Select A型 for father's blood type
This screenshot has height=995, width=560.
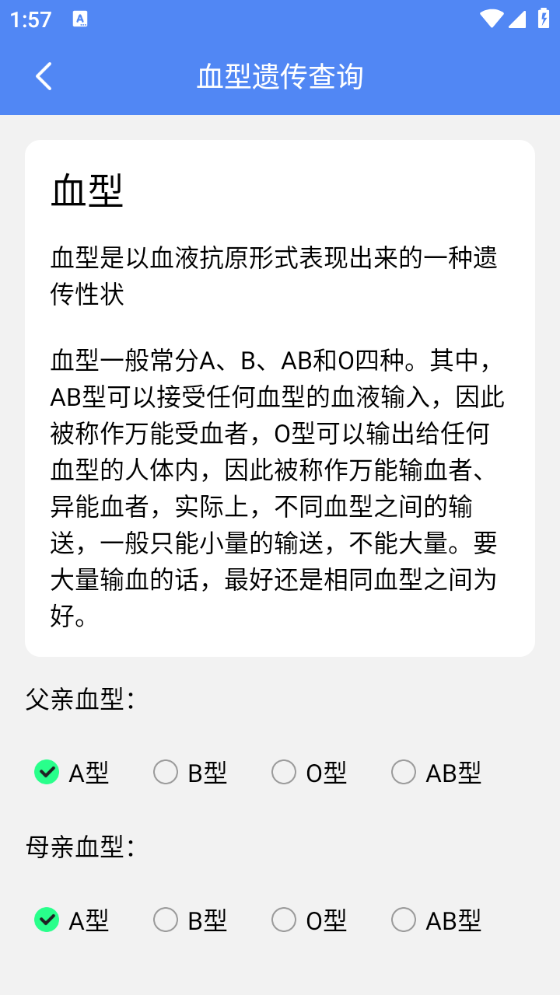[70, 773]
